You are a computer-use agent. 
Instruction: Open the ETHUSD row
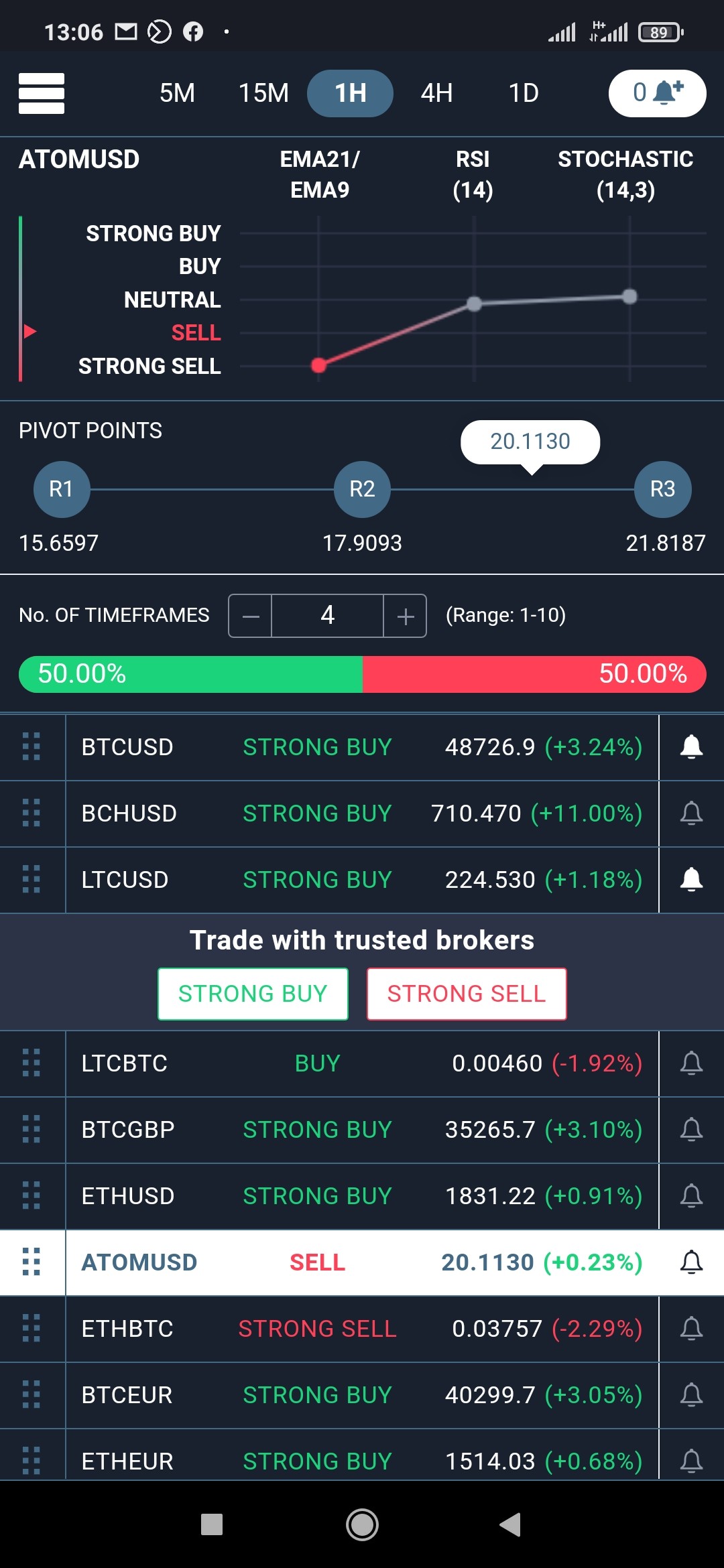tap(362, 1196)
